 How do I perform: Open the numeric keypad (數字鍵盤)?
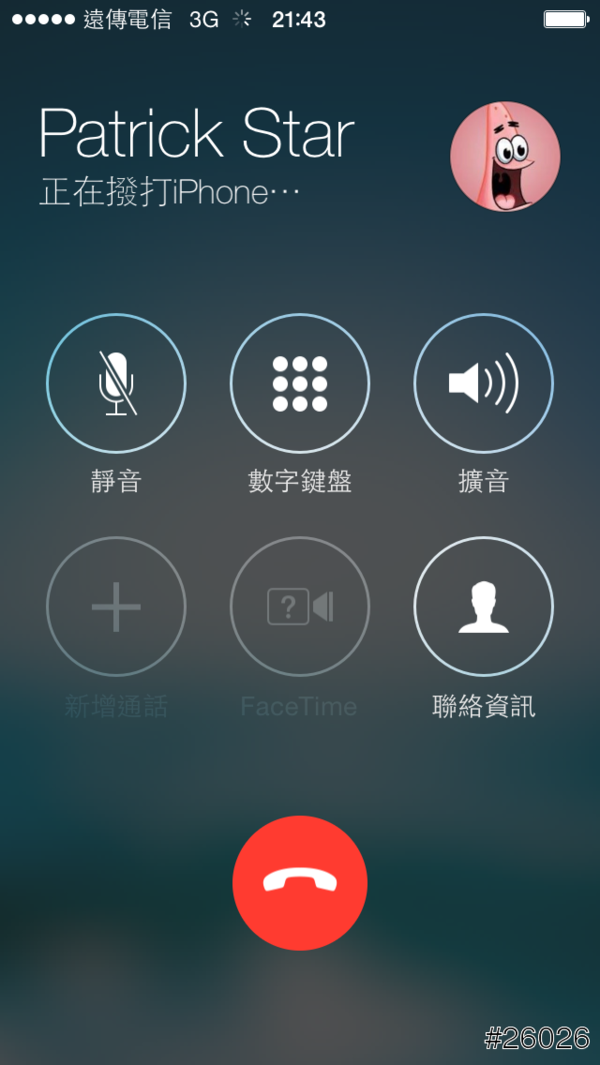(300, 384)
